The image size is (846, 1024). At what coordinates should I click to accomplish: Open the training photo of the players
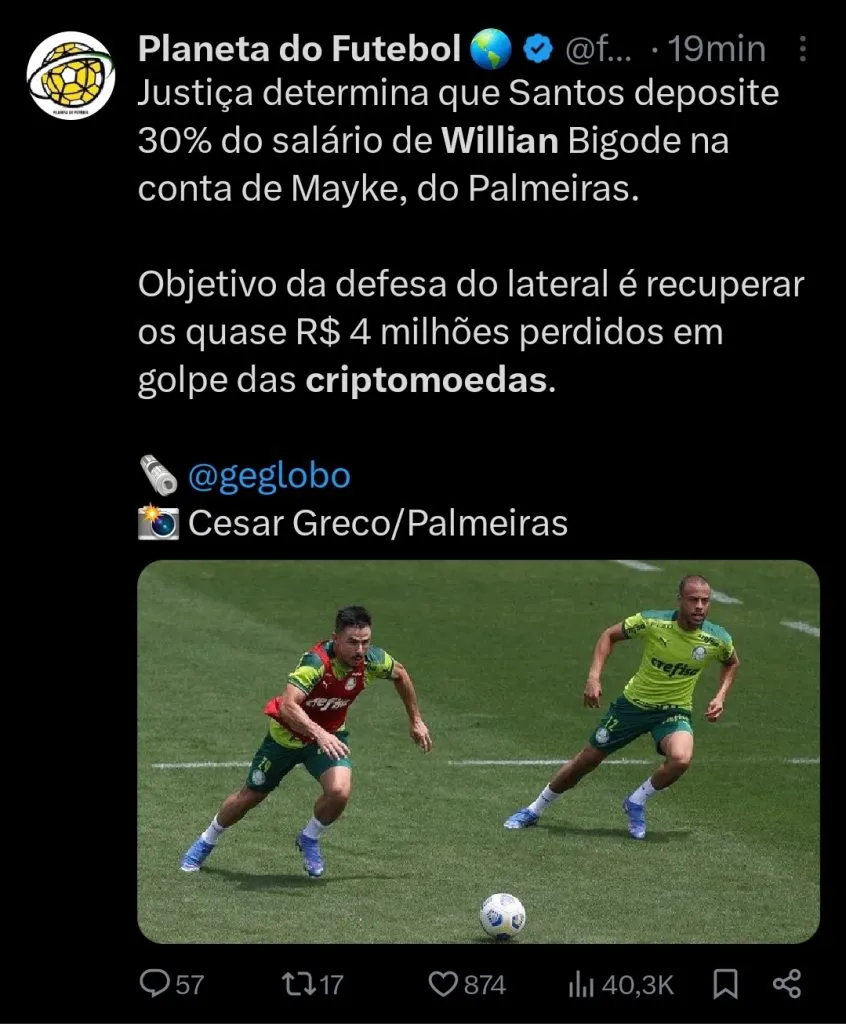pos(478,751)
